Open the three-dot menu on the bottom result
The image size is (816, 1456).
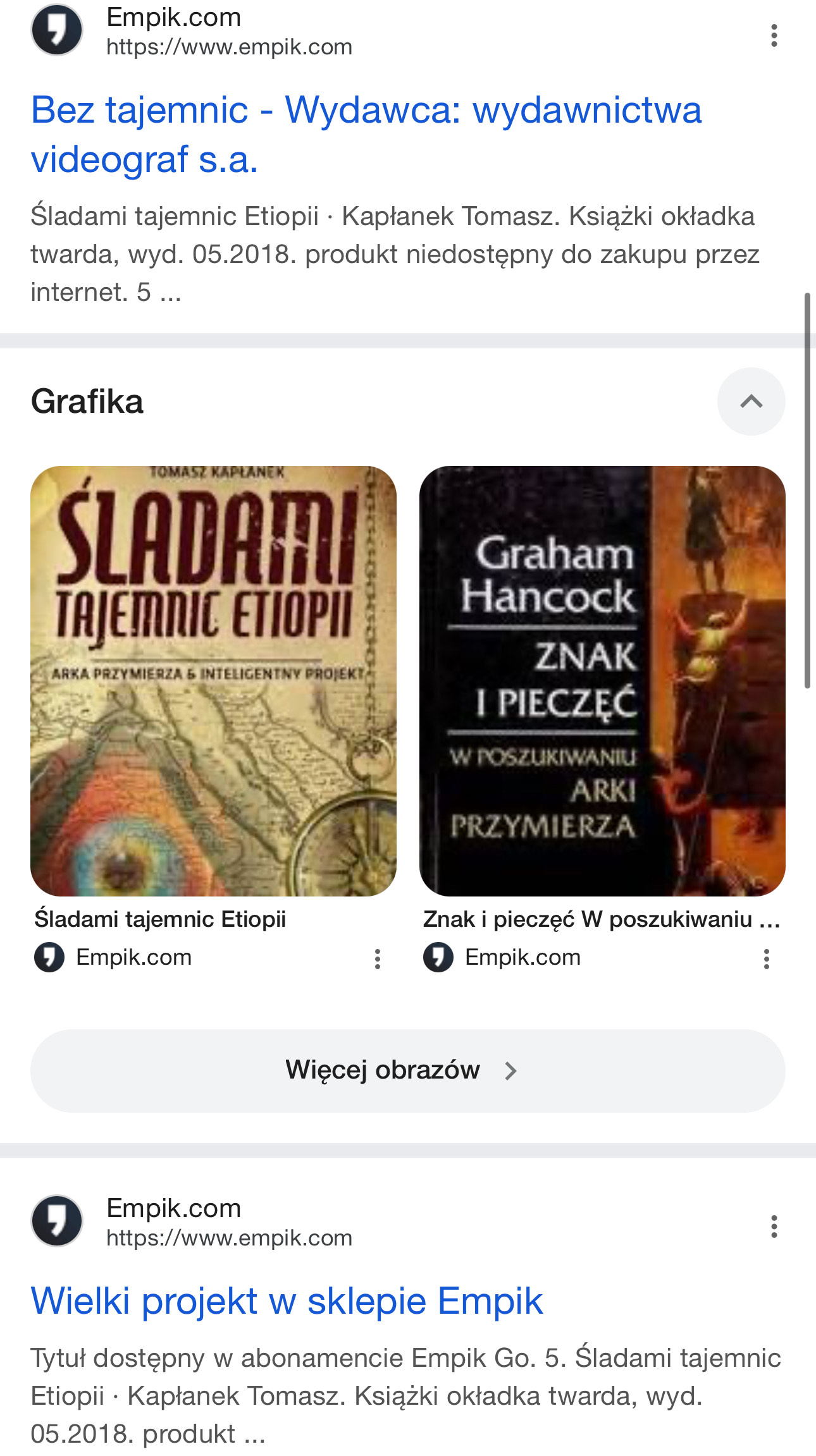click(773, 1229)
